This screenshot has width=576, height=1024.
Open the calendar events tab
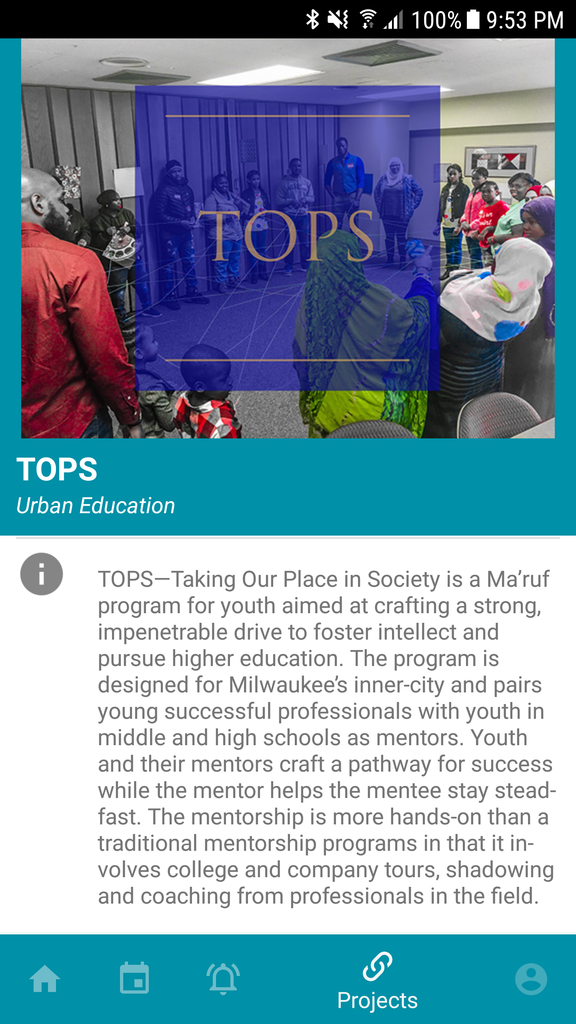coord(135,979)
